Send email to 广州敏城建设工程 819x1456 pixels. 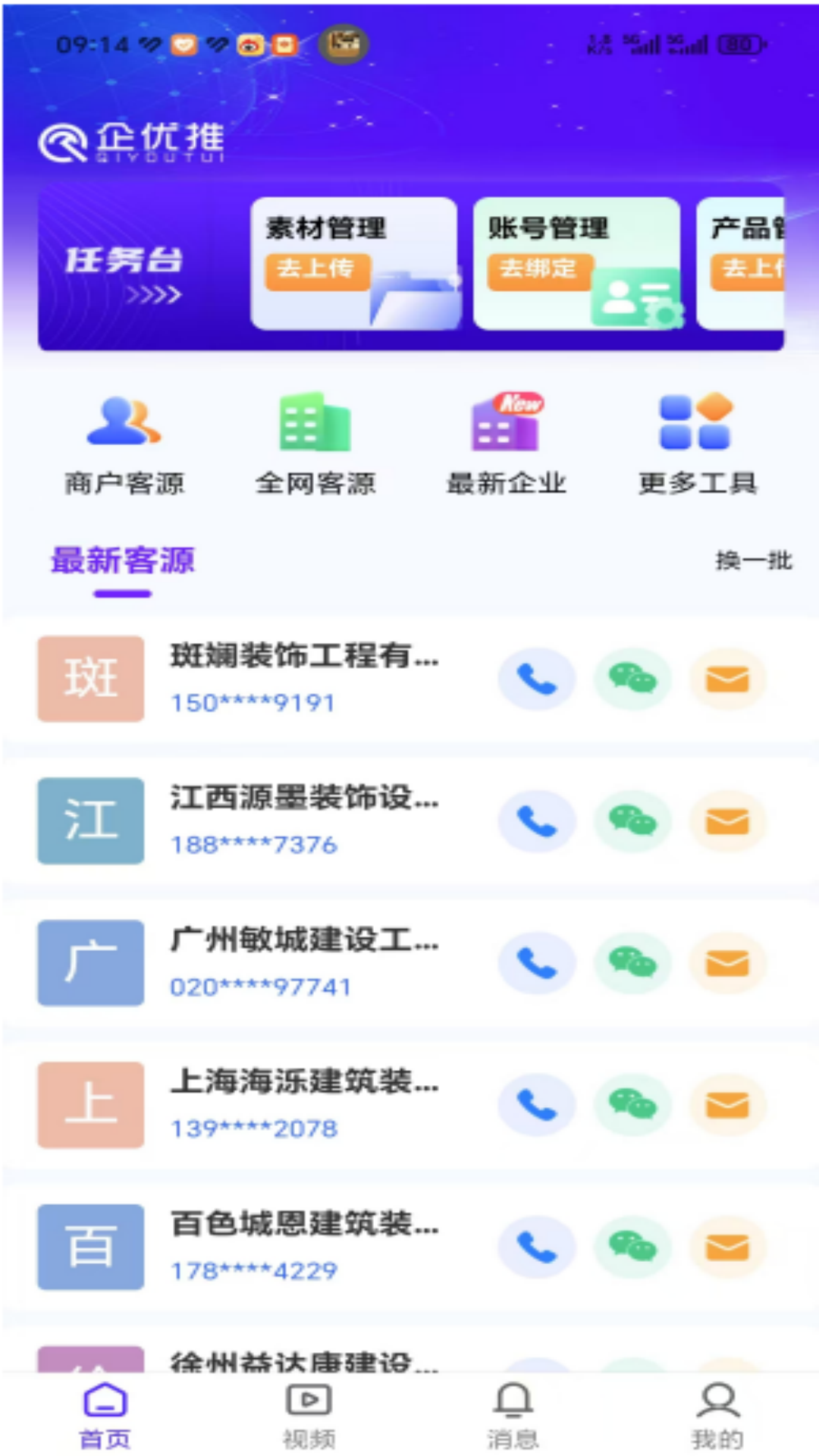click(728, 964)
